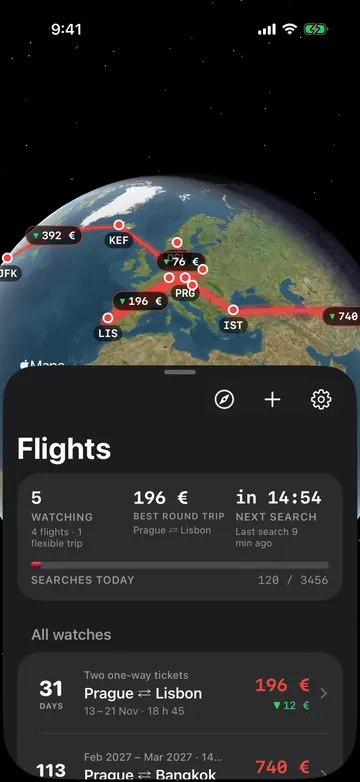Select the 392 € price tag on the map
Viewport: 360px width, 782px height.
pyautogui.click(x=54, y=235)
